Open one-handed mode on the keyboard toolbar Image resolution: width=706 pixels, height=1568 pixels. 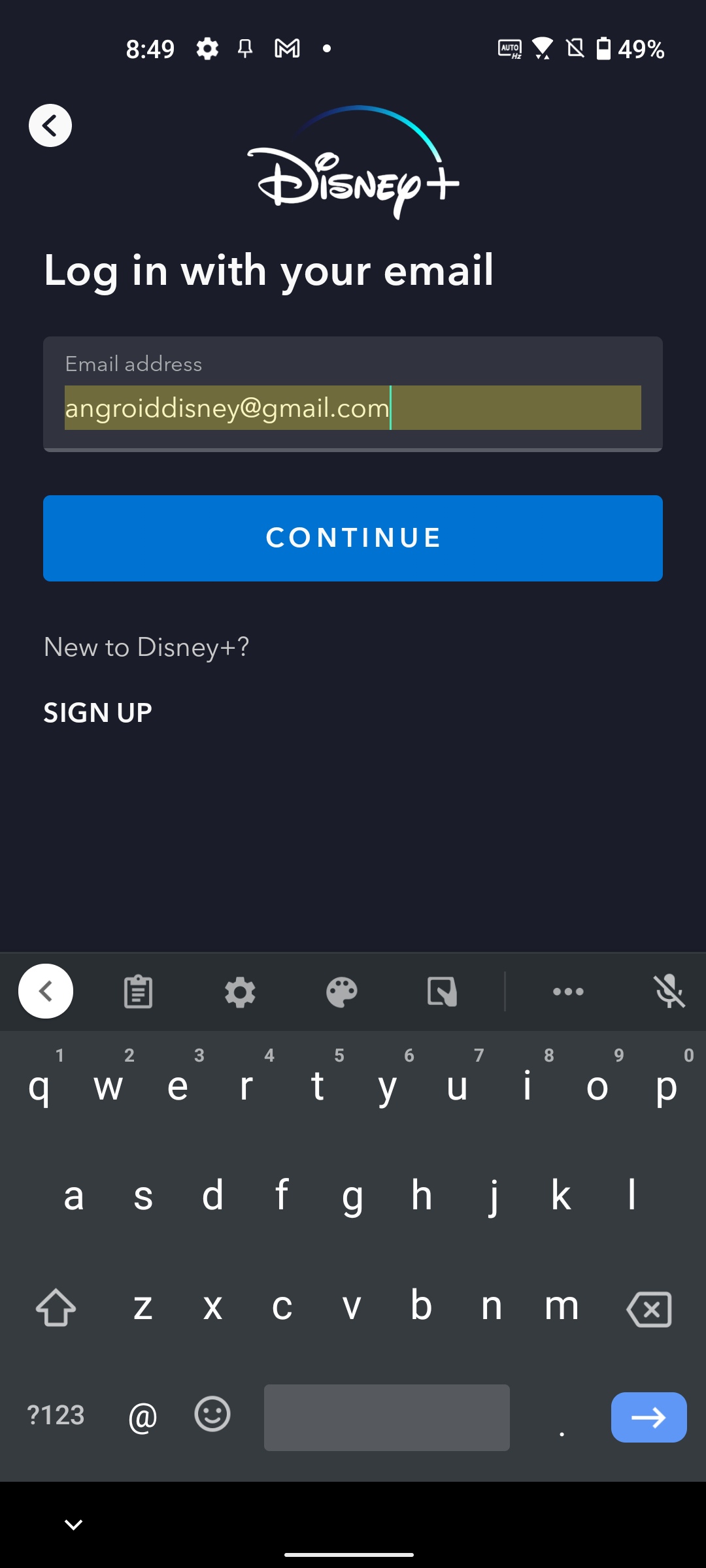pyautogui.click(x=443, y=992)
